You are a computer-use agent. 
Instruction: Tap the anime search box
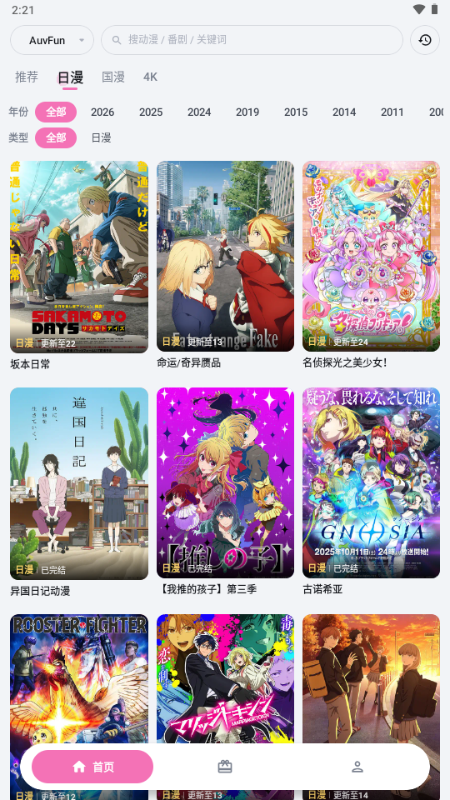252,40
